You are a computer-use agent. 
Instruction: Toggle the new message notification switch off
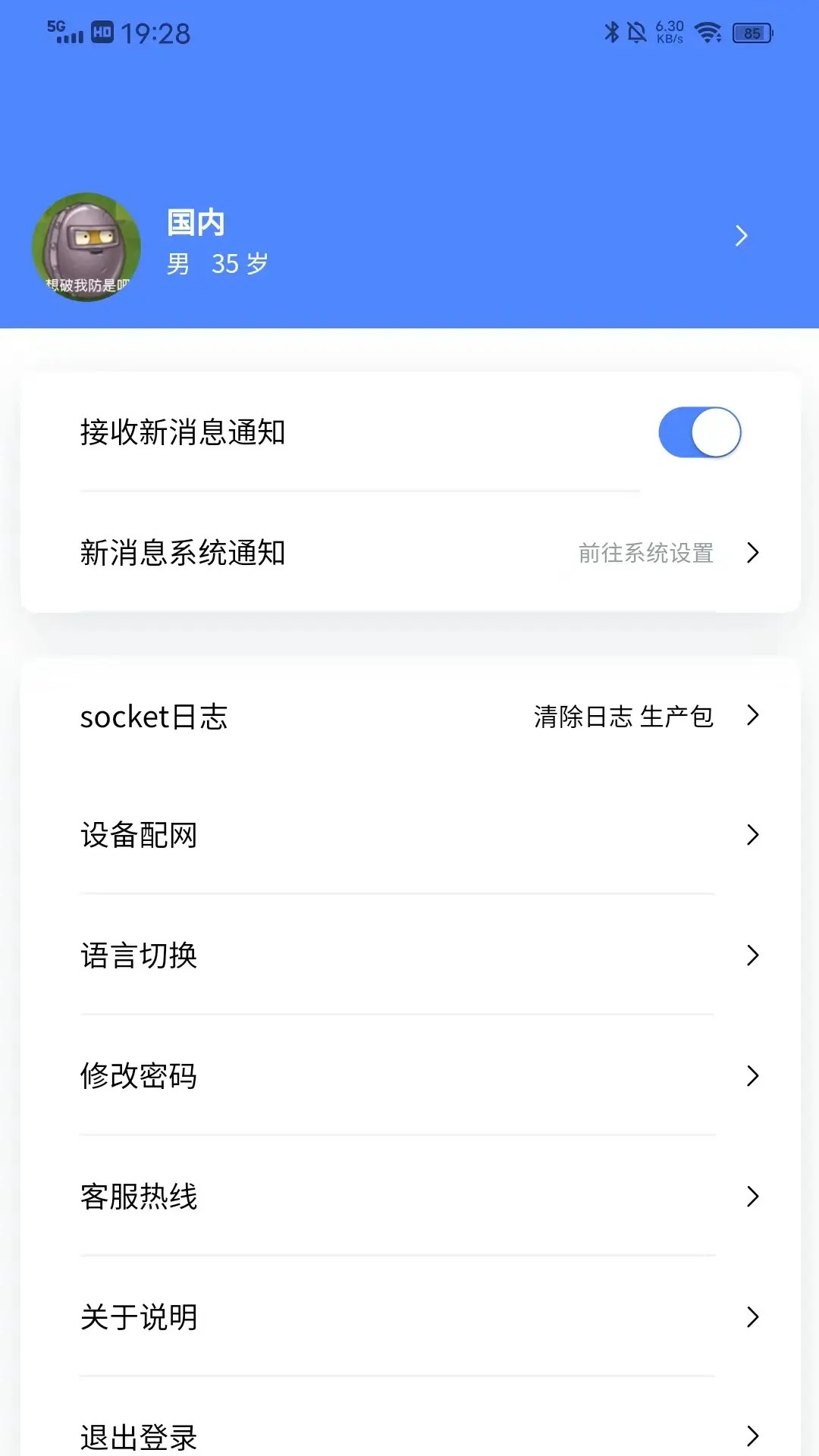click(699, 431)
